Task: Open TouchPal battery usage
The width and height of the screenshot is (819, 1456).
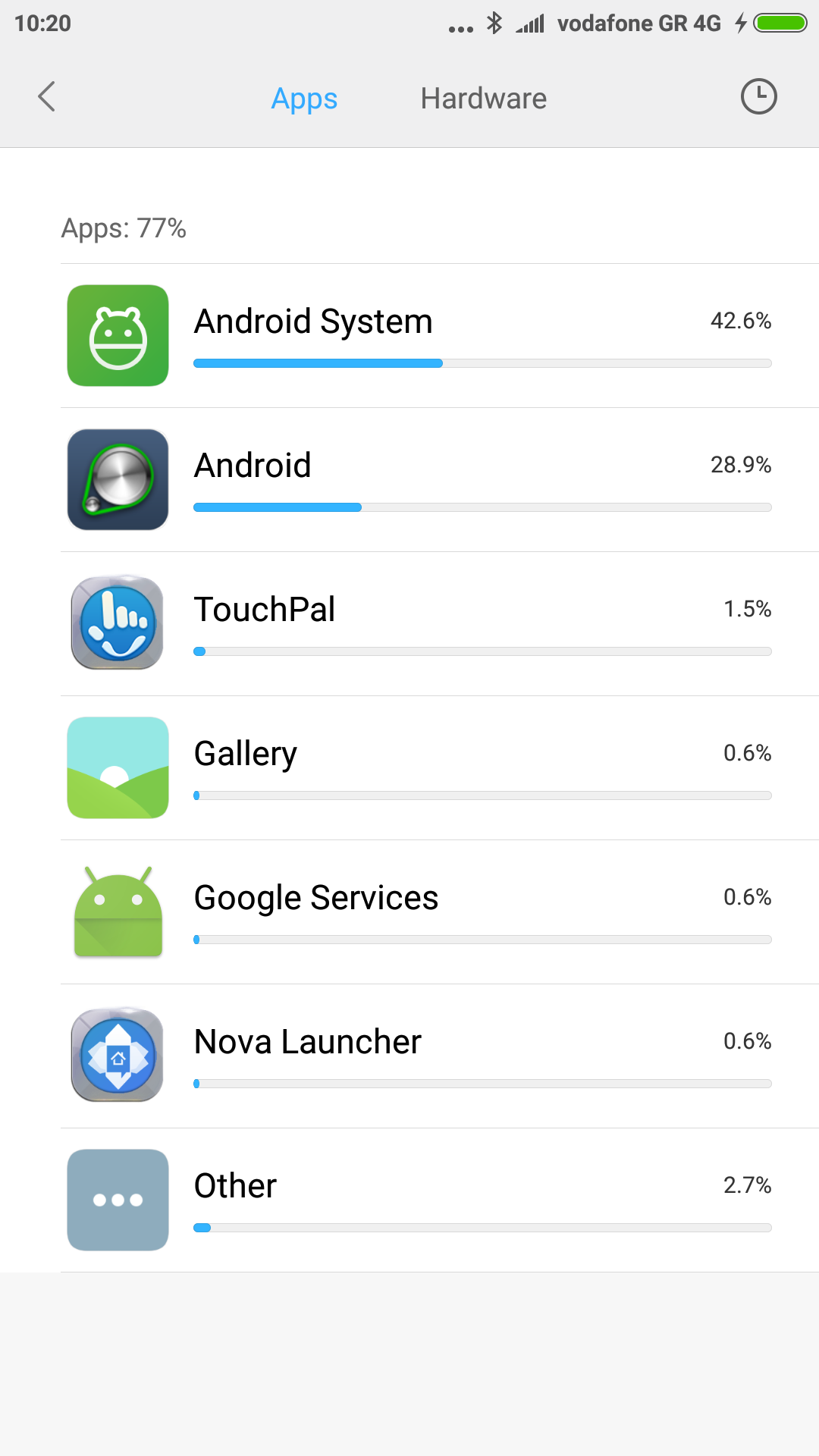Action: (x=440, y=624)
